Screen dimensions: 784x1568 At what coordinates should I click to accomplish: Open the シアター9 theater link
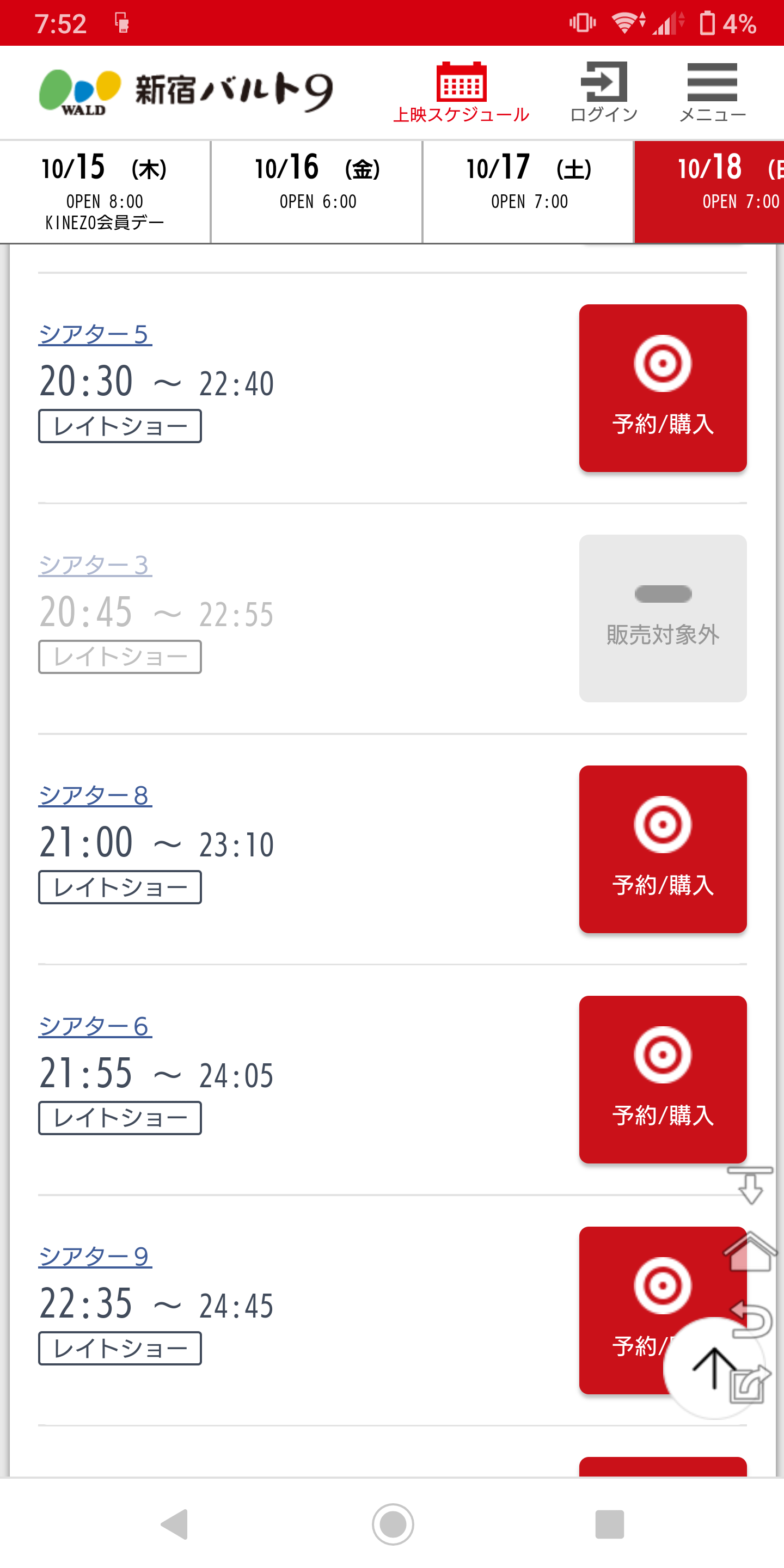click(95, 1257)
